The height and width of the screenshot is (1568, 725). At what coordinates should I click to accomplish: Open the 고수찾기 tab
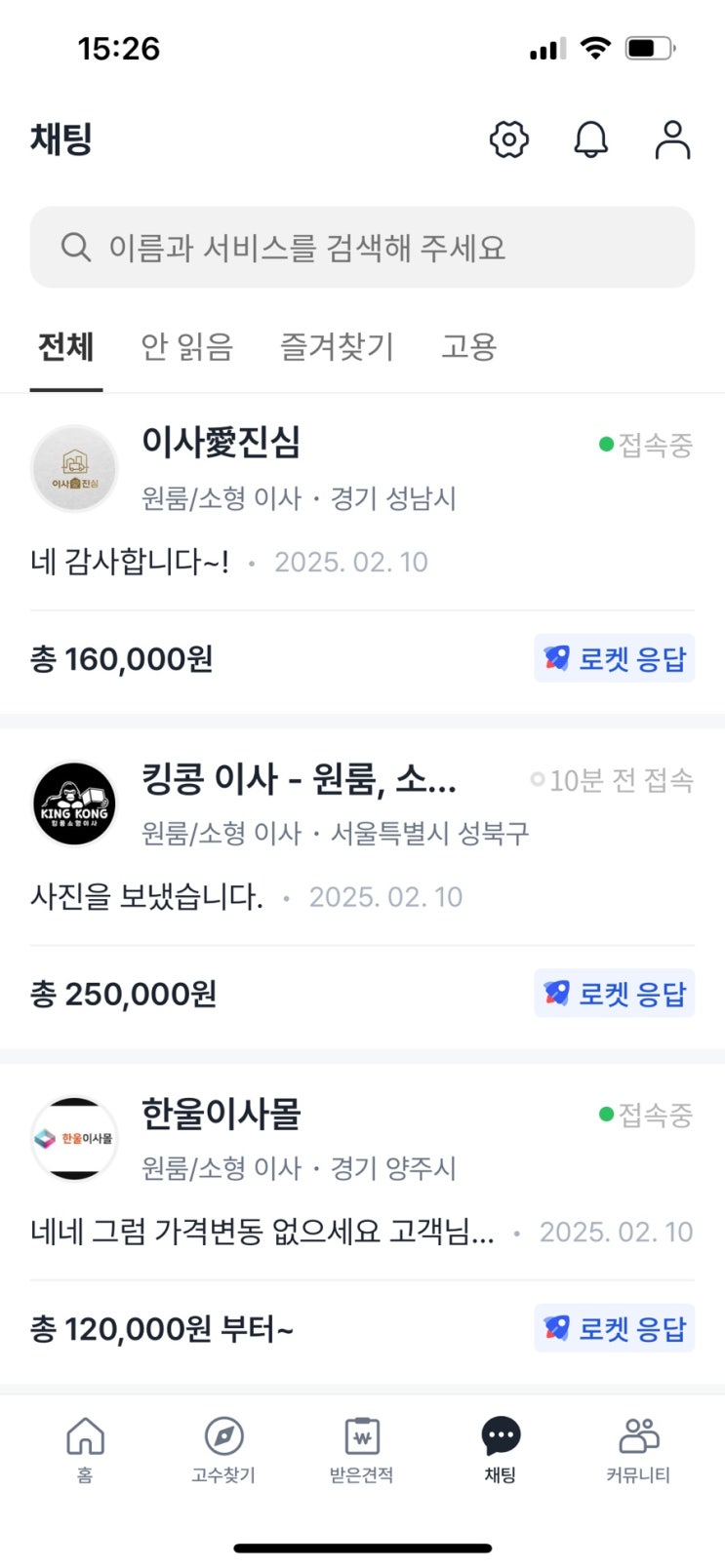223,1449
